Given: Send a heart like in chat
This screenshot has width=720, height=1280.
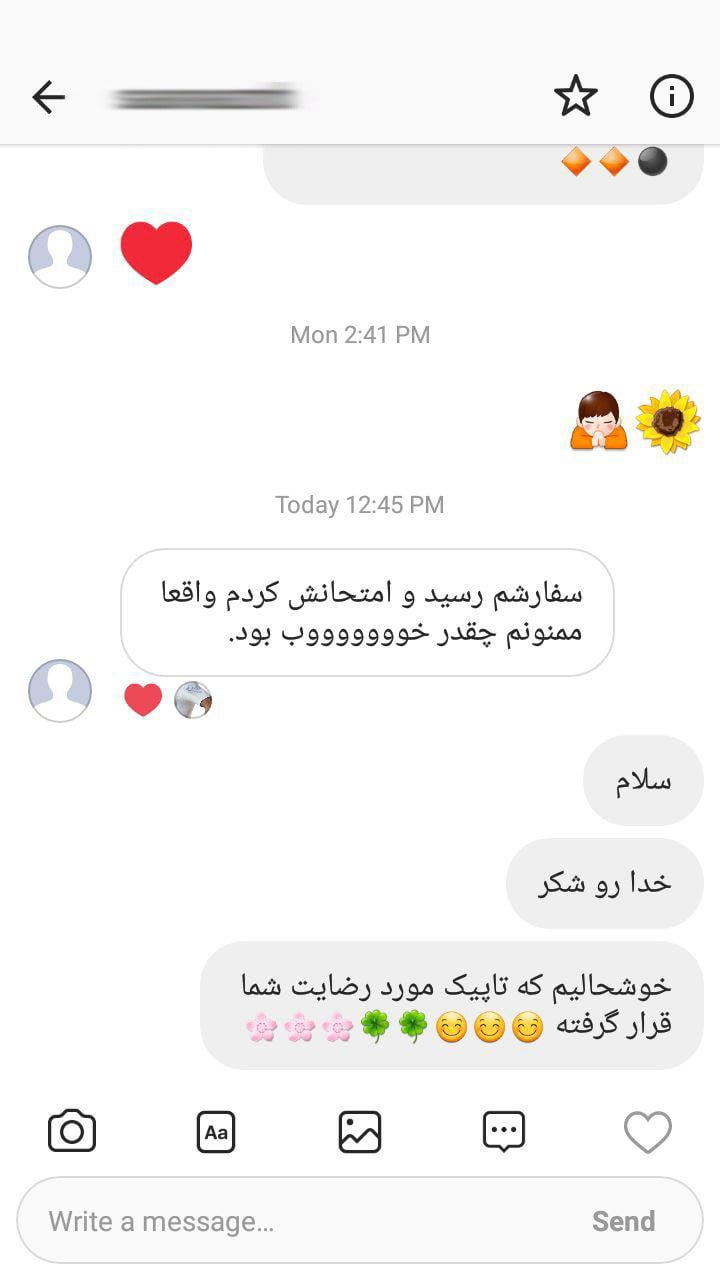Looking at the screenshot, I should click(x=647, y=1132).
